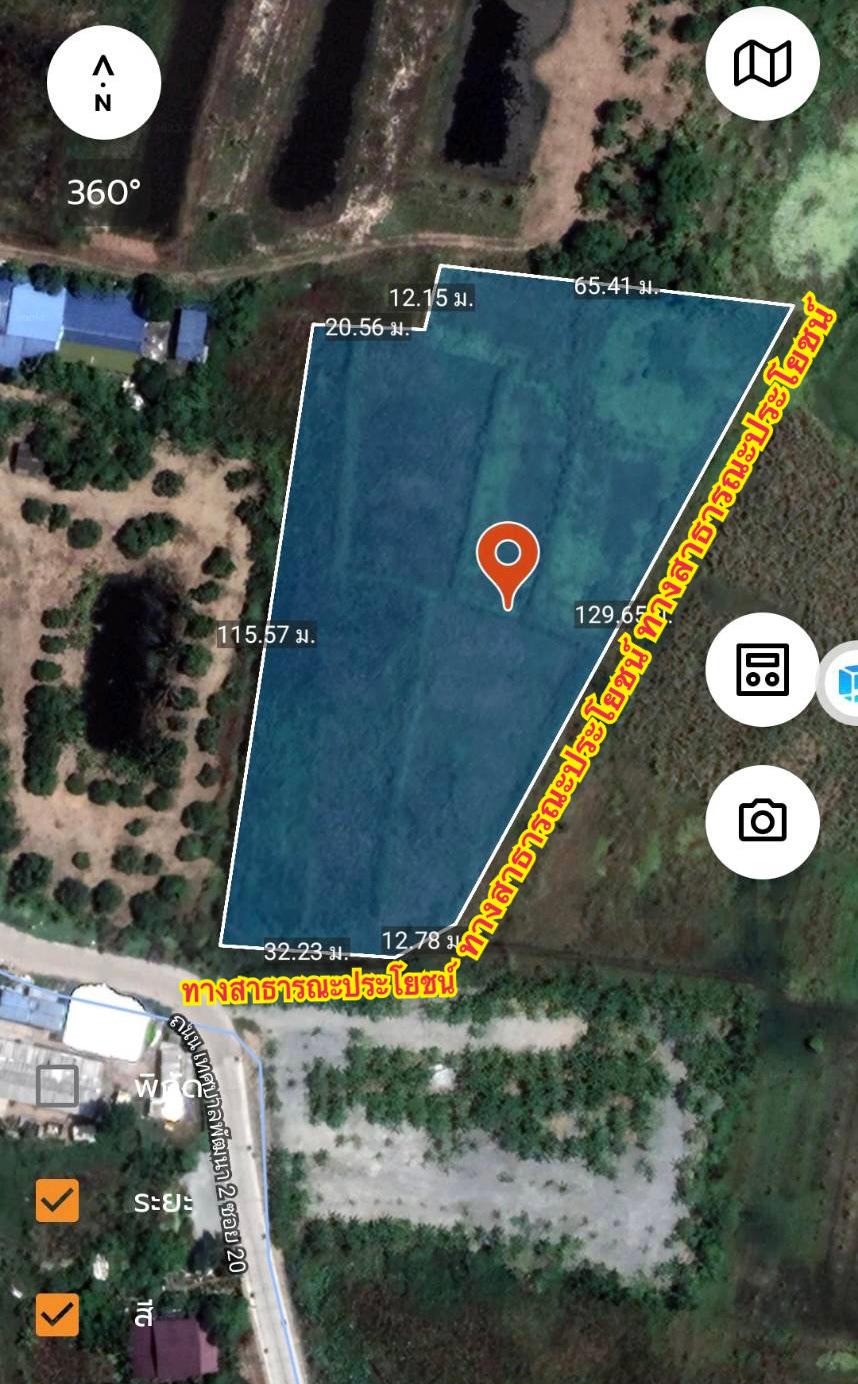Image resolution: width=858 pixels, height=1384 pixels.
Task: Uncheck the ระยะ checkbox
Action: [x=57, y=1200]
